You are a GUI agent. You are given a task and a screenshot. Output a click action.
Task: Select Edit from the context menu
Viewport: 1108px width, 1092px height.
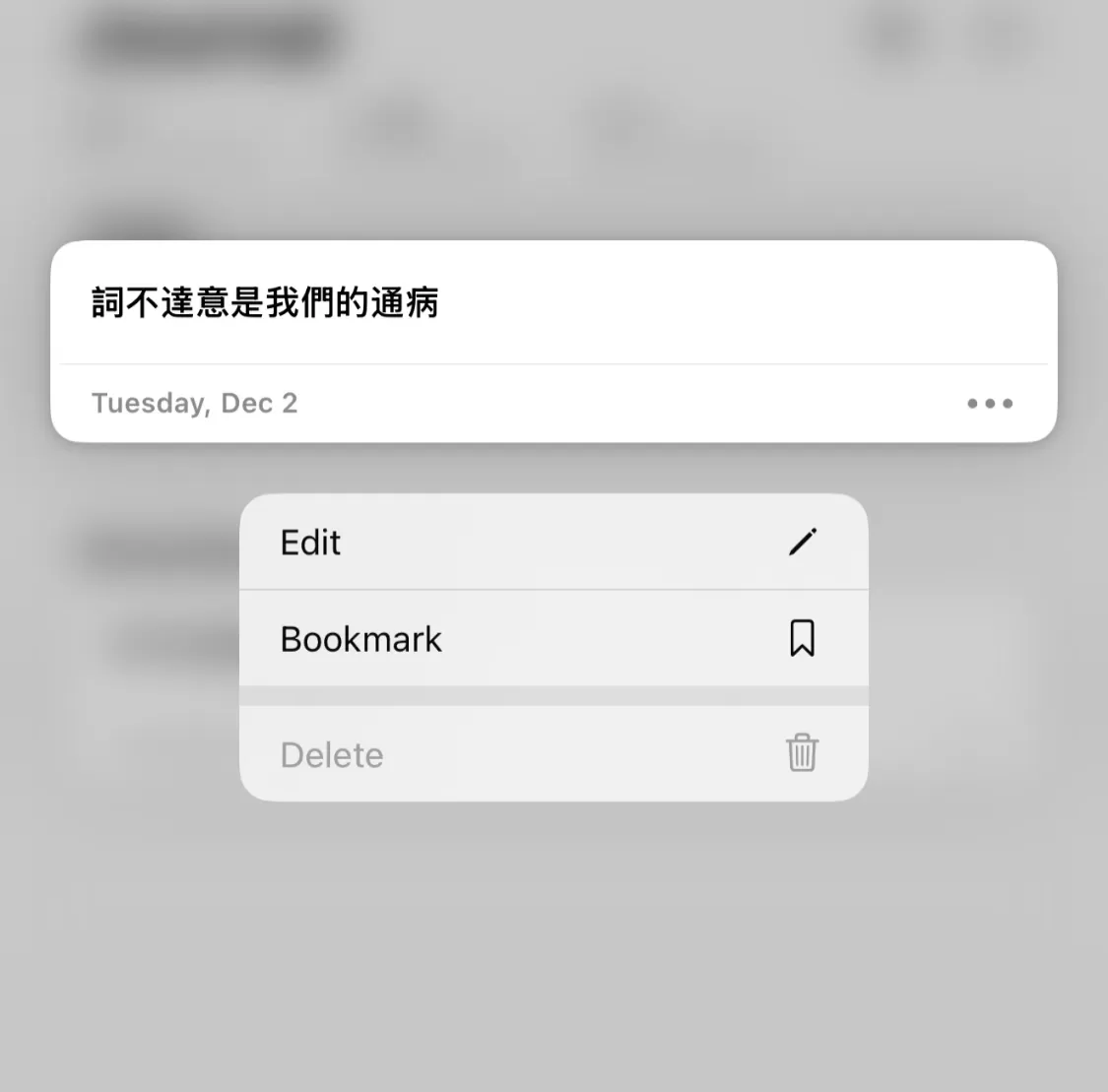click(553, 543)
